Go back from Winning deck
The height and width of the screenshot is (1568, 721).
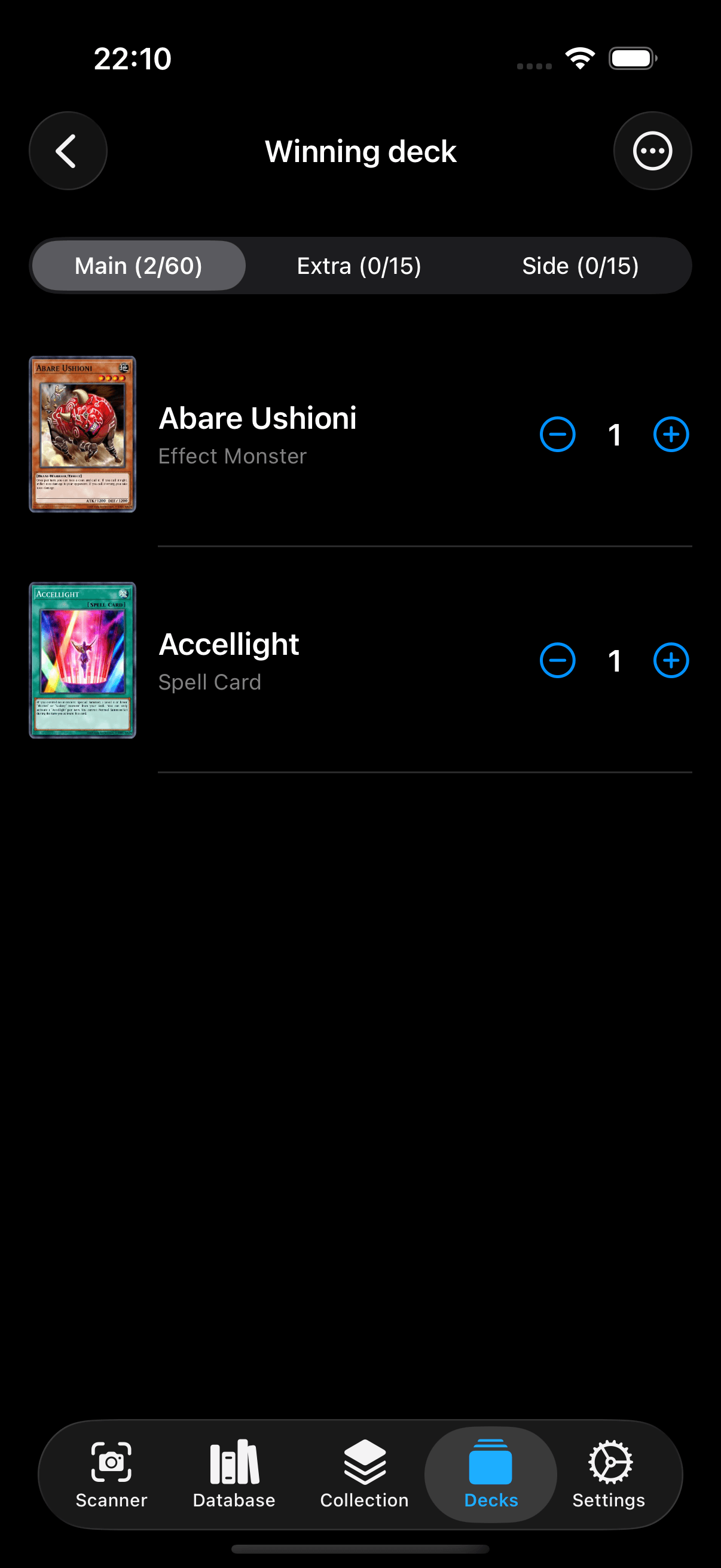[68, 151]
